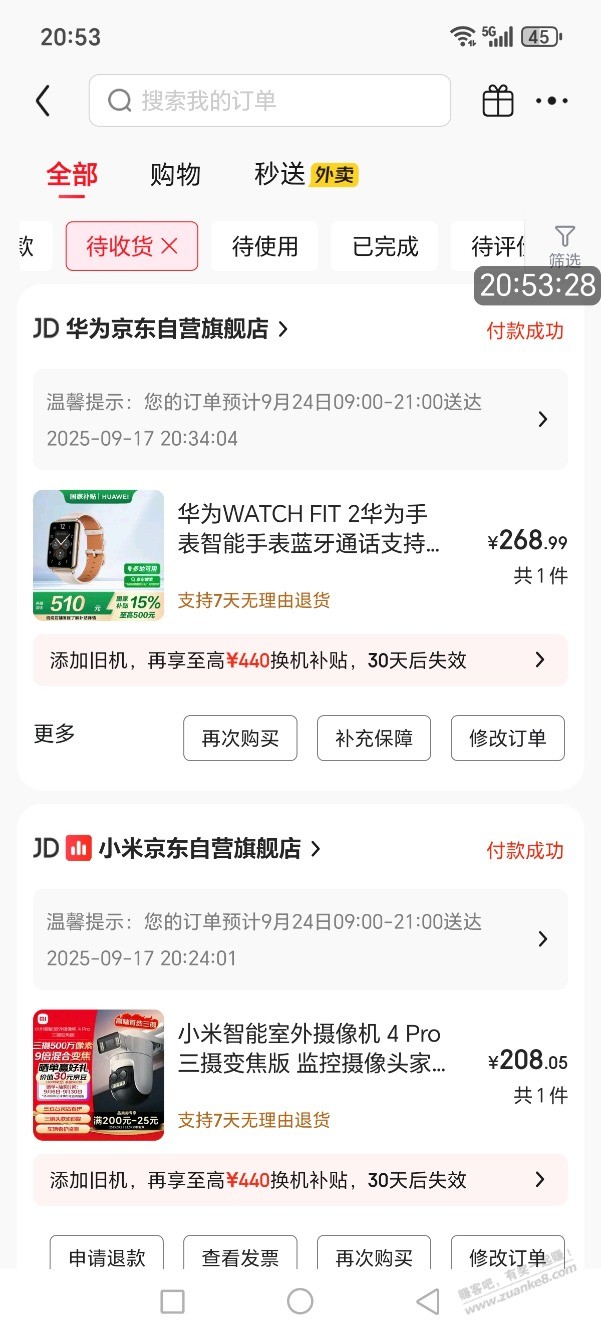The height and width of the screenshot is (1334, 601).
Task: Tap 申请退款 on the Xiaomi order
Action: pos(106,1256)
